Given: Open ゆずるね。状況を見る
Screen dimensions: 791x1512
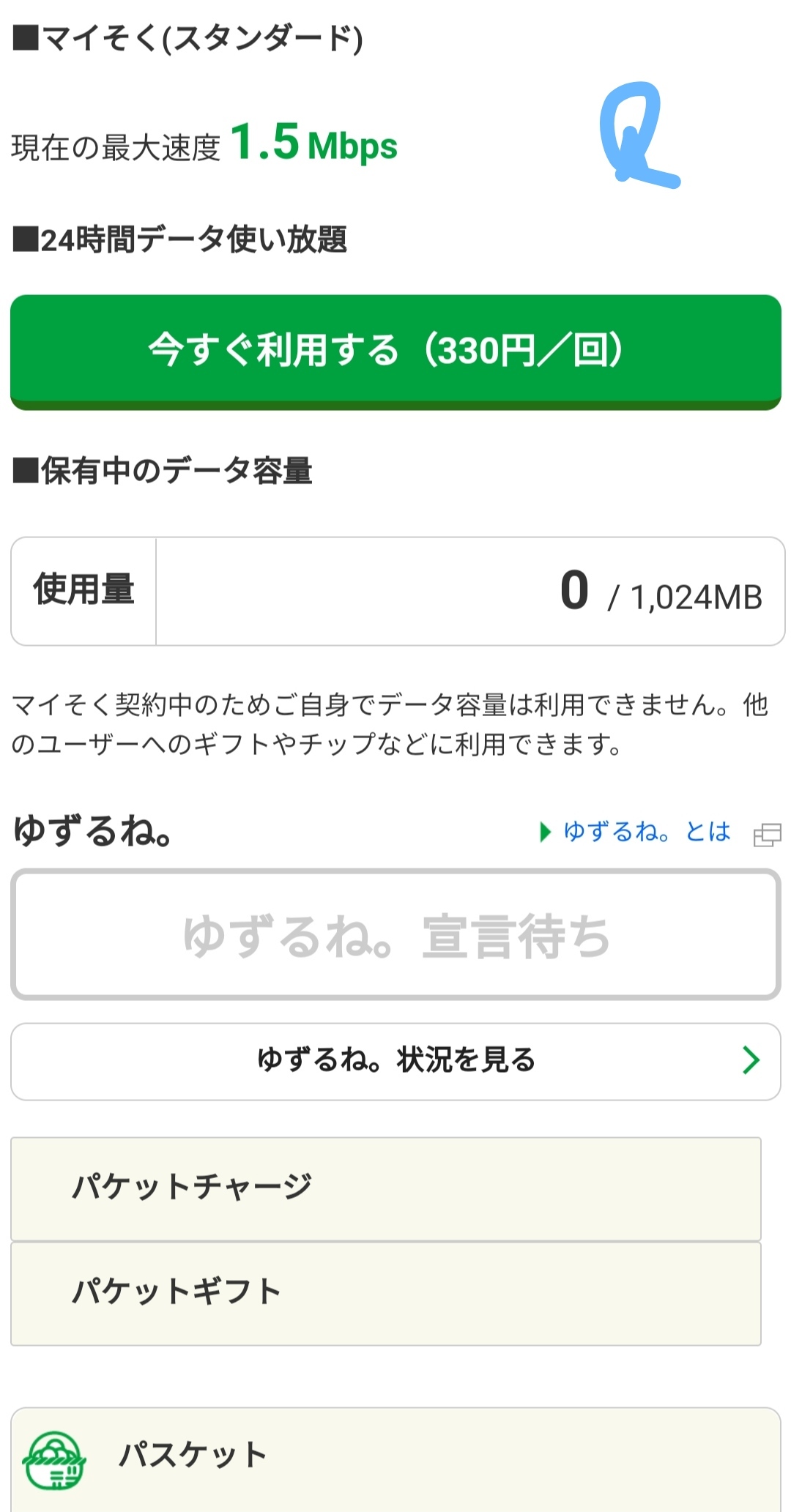Looking at the screenshot, I should 395,1061.
